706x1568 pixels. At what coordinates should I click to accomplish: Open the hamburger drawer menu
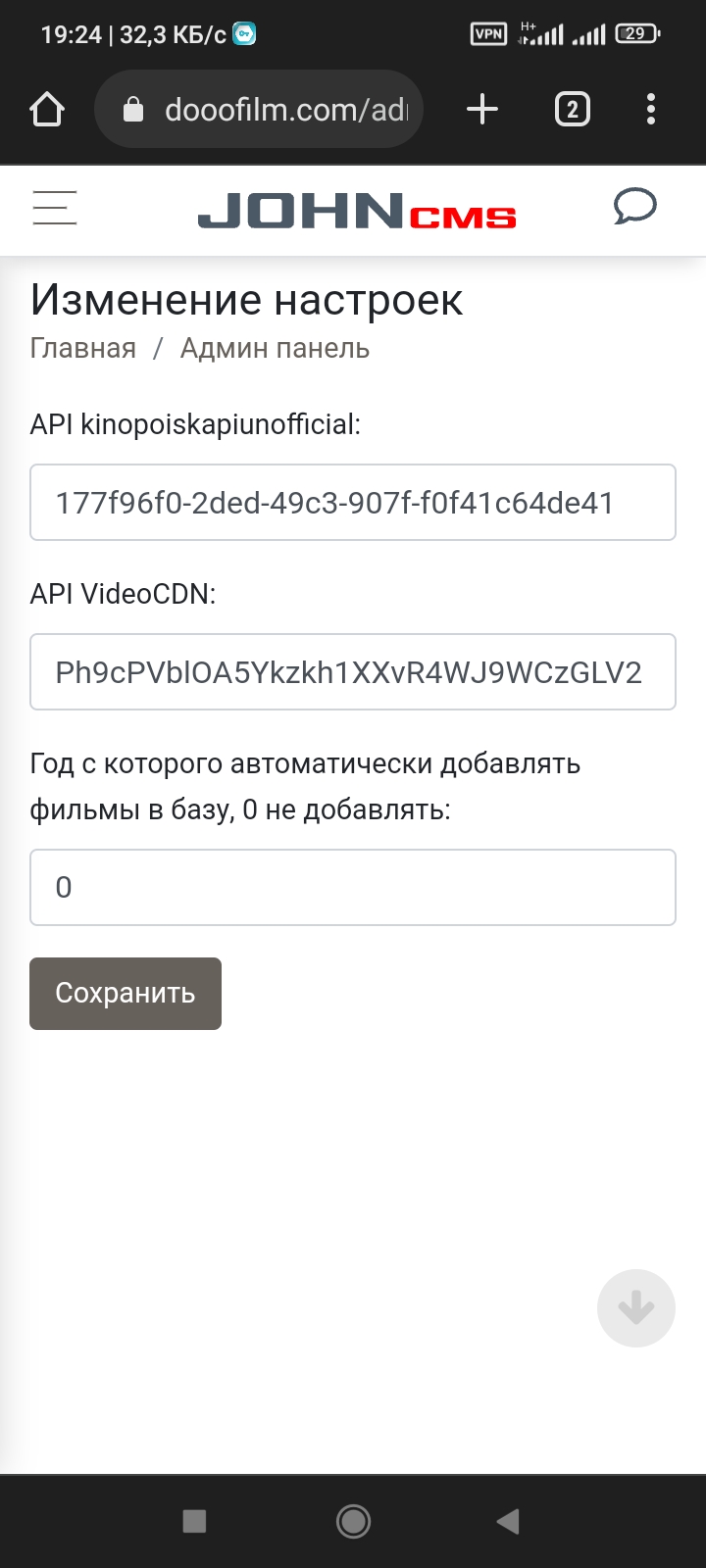coord(55,208)
